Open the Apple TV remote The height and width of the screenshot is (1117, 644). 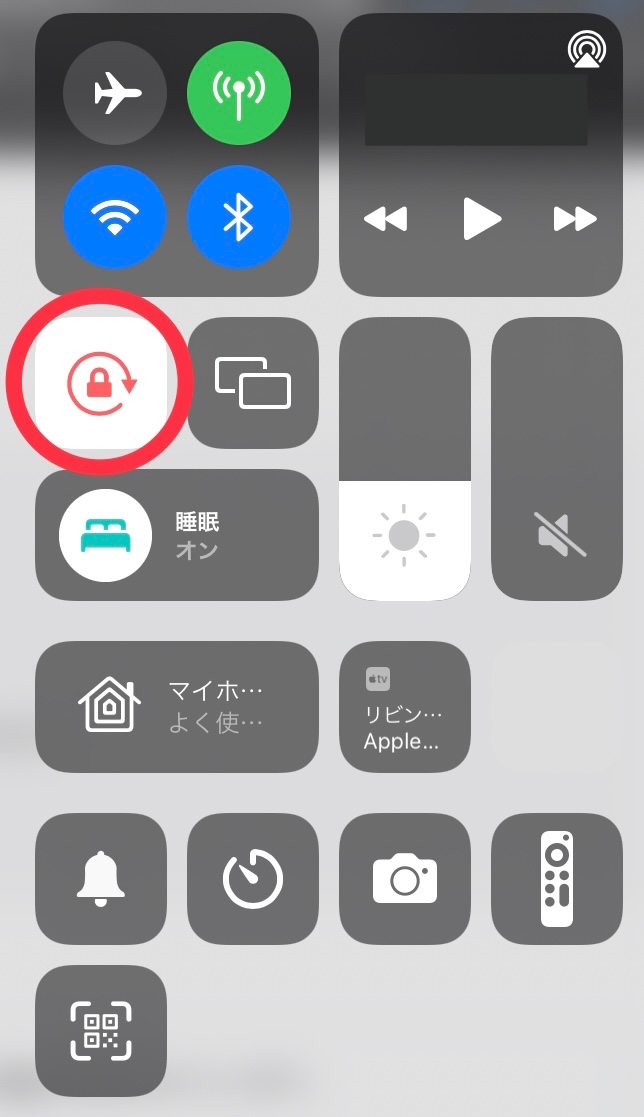[557, 879]
